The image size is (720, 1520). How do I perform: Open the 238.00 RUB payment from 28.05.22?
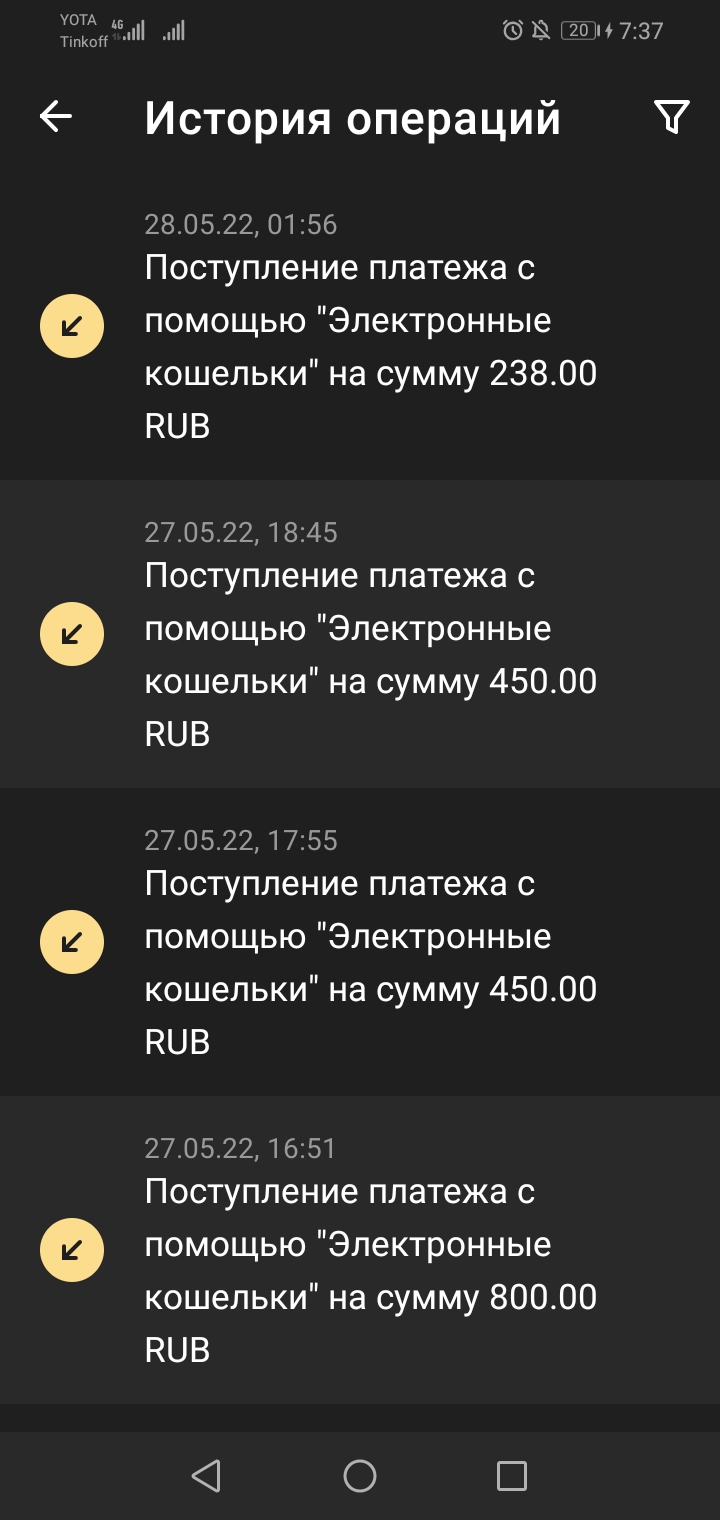point(360,326)
